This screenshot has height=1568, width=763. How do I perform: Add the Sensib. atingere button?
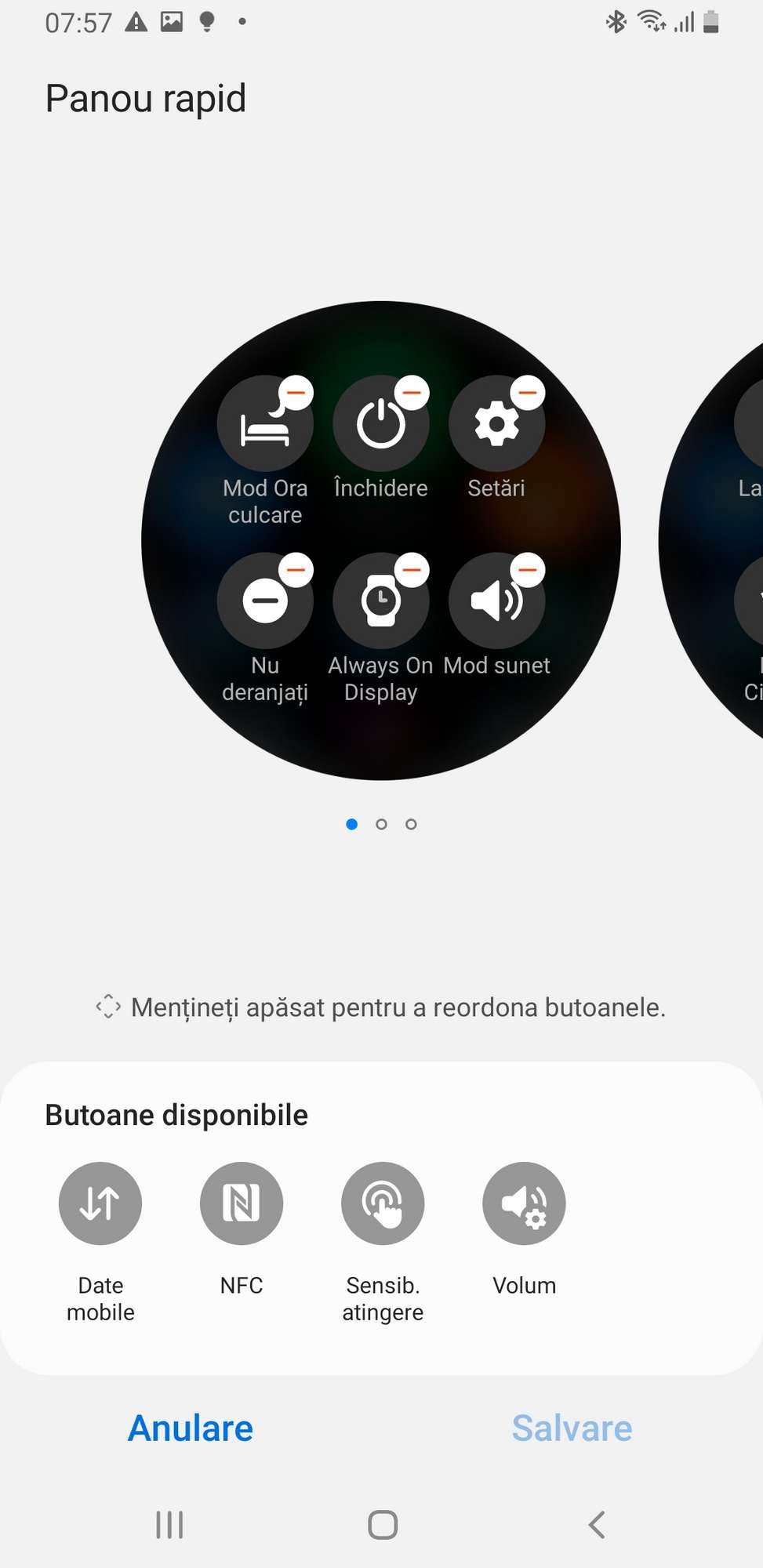click(x=383, y=1203)
